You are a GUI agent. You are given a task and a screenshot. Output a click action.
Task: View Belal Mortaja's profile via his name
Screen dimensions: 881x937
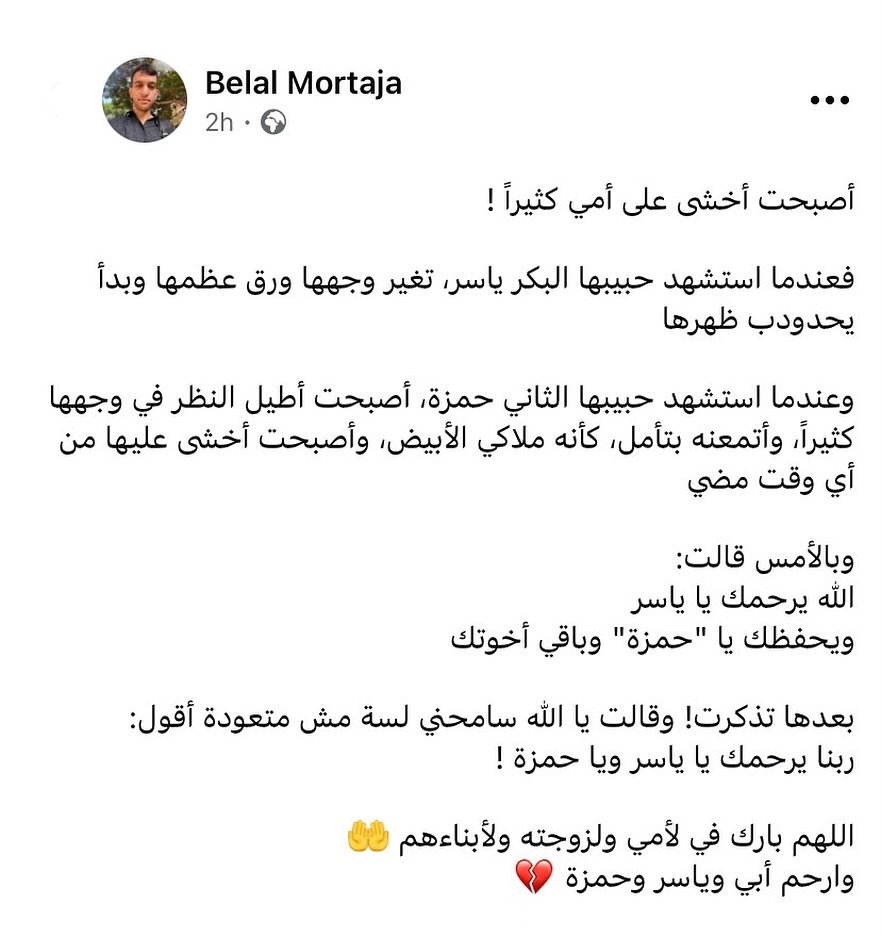(x=303, y=83)
